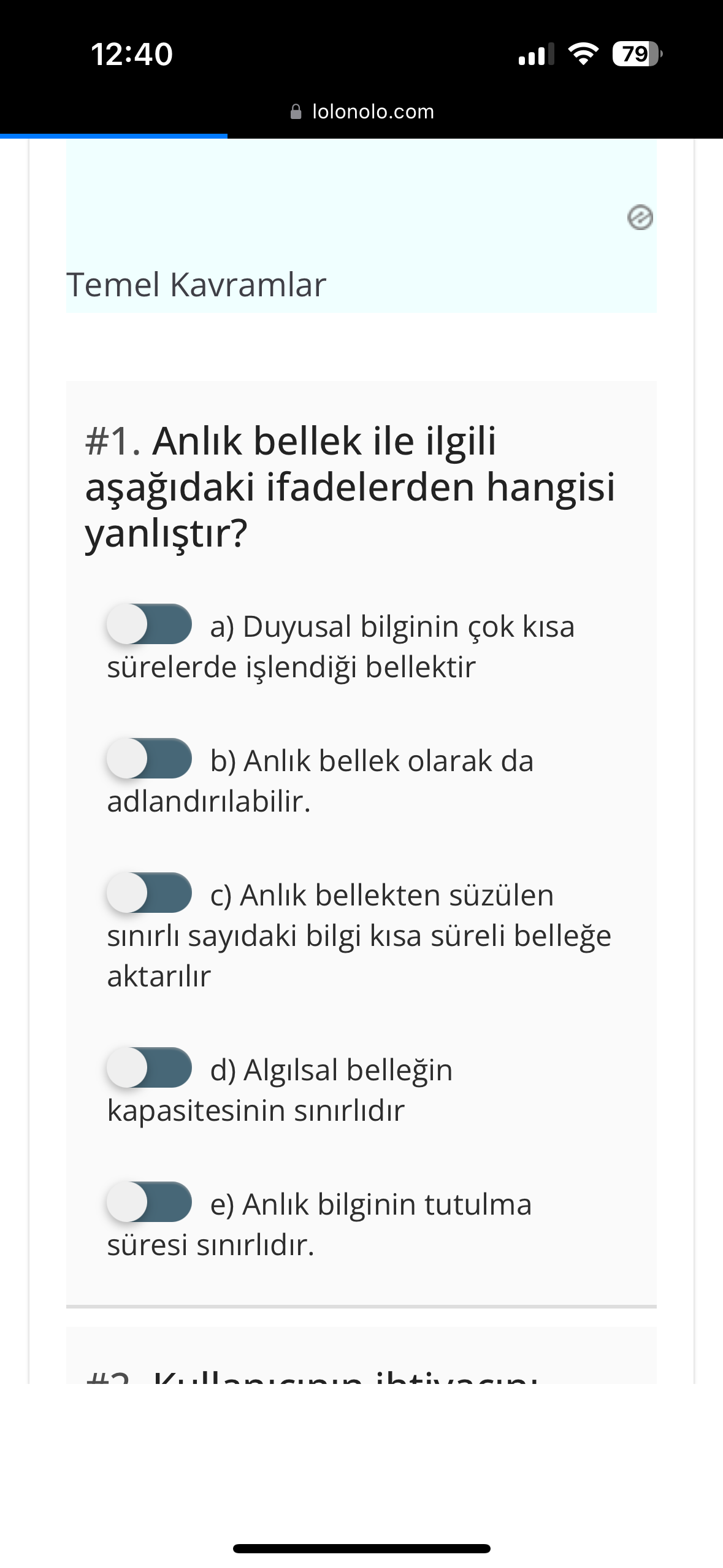This screenshot has height=1568, width=723.
Task: Toggle answer d) Algılsal belleğin kapasitesinin
Action: [x=149, y=1067]
